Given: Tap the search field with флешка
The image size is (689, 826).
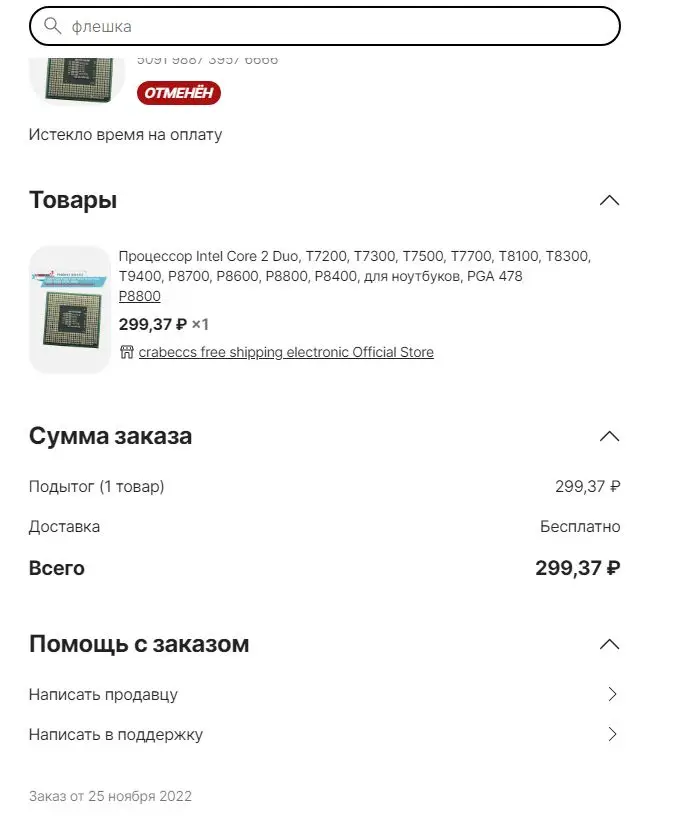Looking at the screenshot, I should 324,26.
